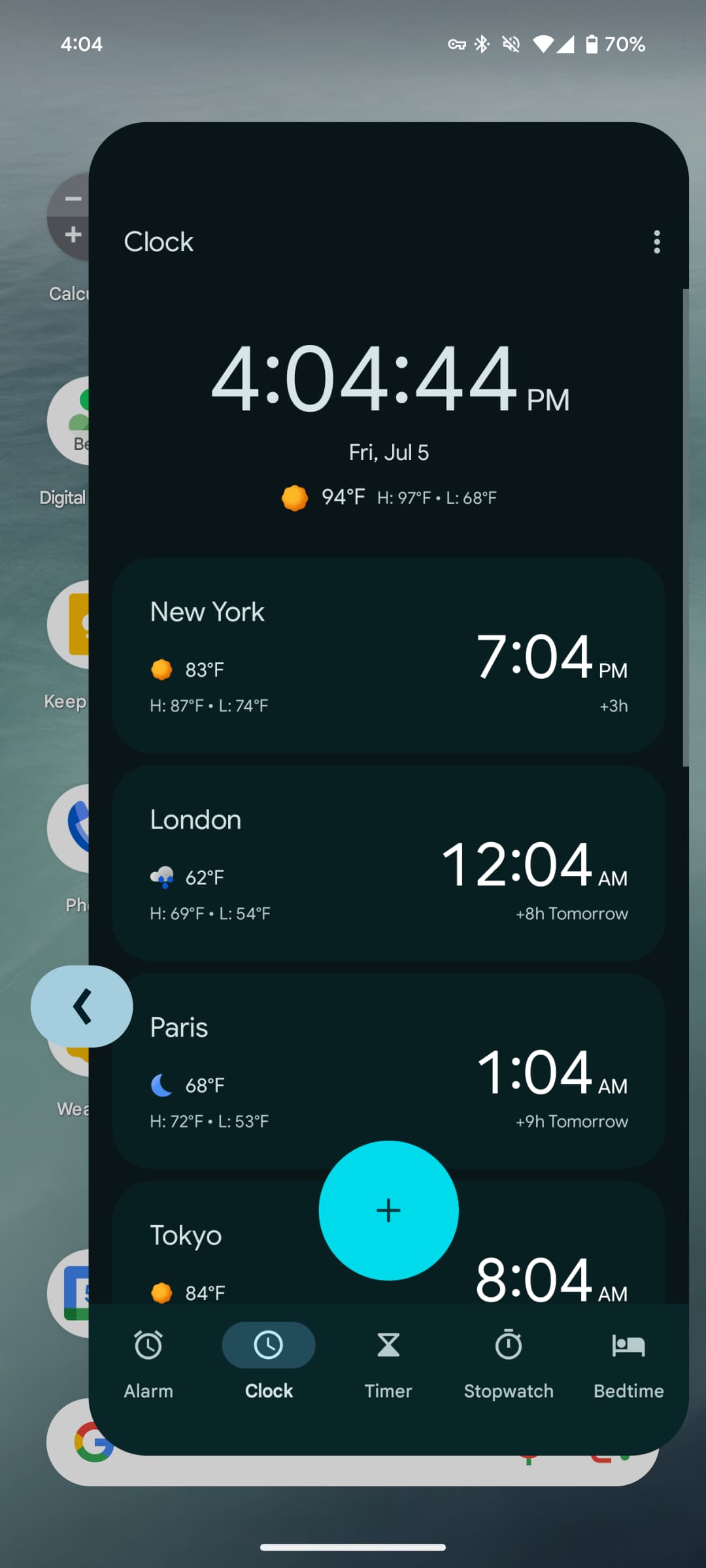Go to the Timer tab
Viewport: 706px width, 1568px height.
click(x=388, y=1362)
